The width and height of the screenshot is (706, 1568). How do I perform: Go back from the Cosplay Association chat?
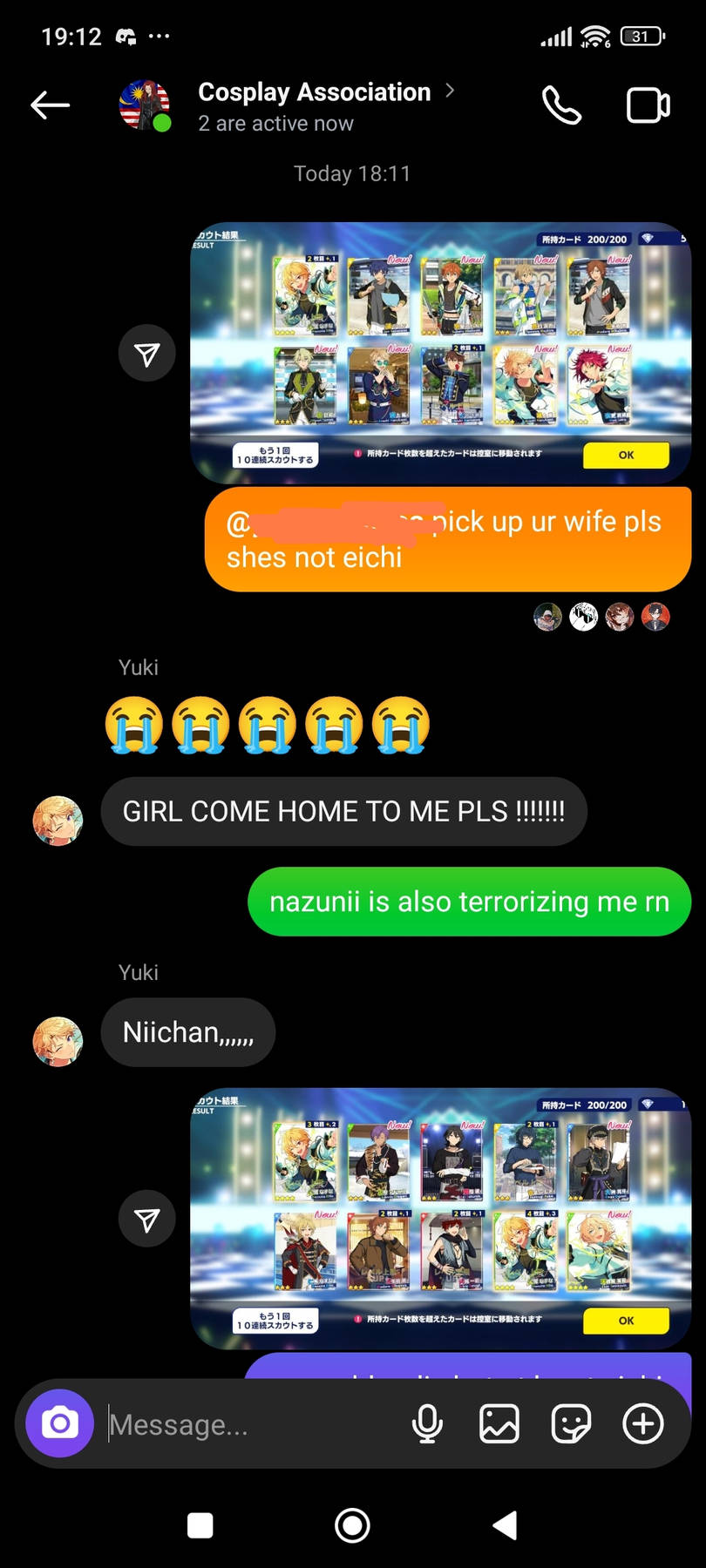[x=50, y=105]
